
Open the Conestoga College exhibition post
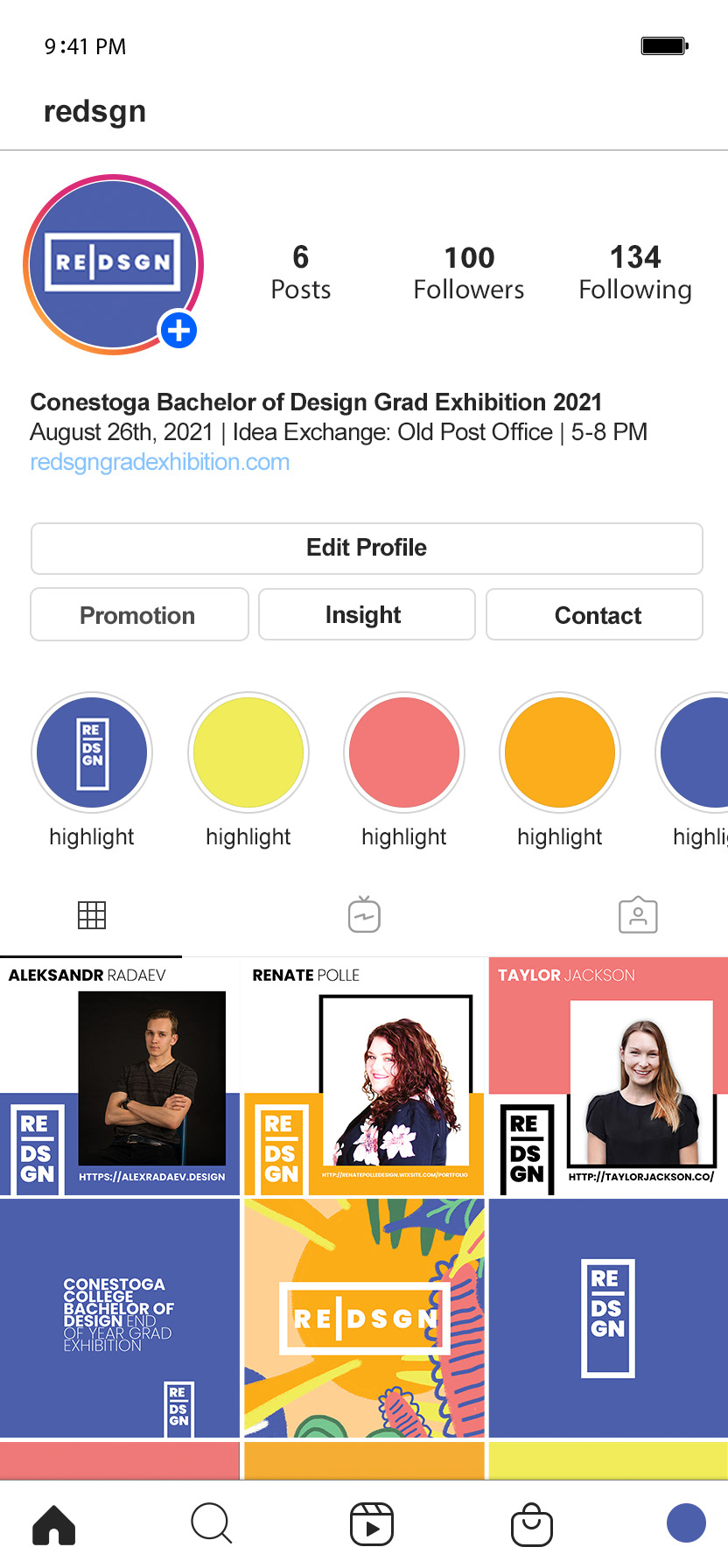(x=120, y=1319)
